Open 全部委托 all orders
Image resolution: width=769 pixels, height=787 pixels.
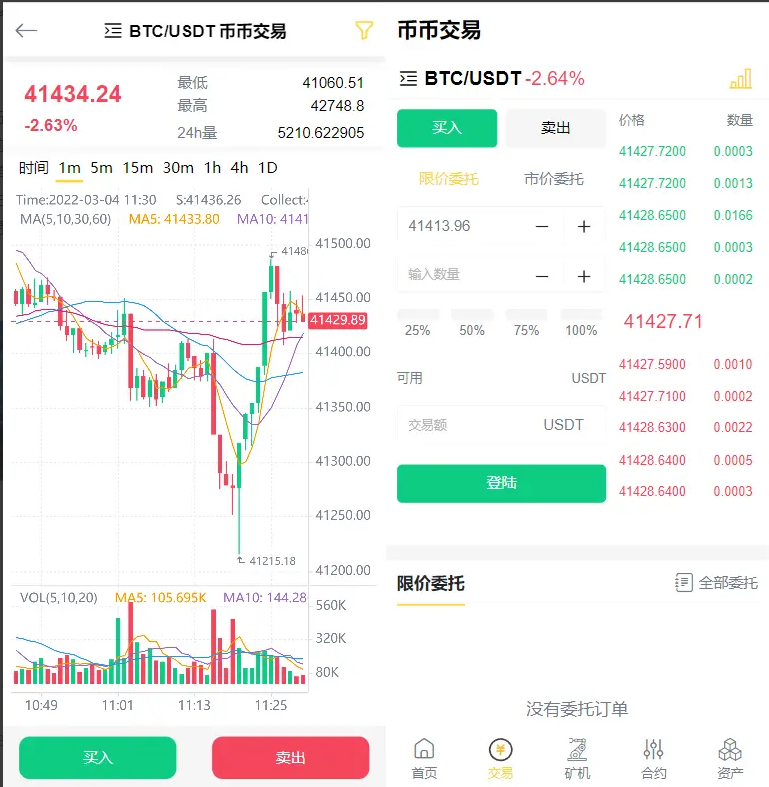pyautogui.click(x=716, y=582)
